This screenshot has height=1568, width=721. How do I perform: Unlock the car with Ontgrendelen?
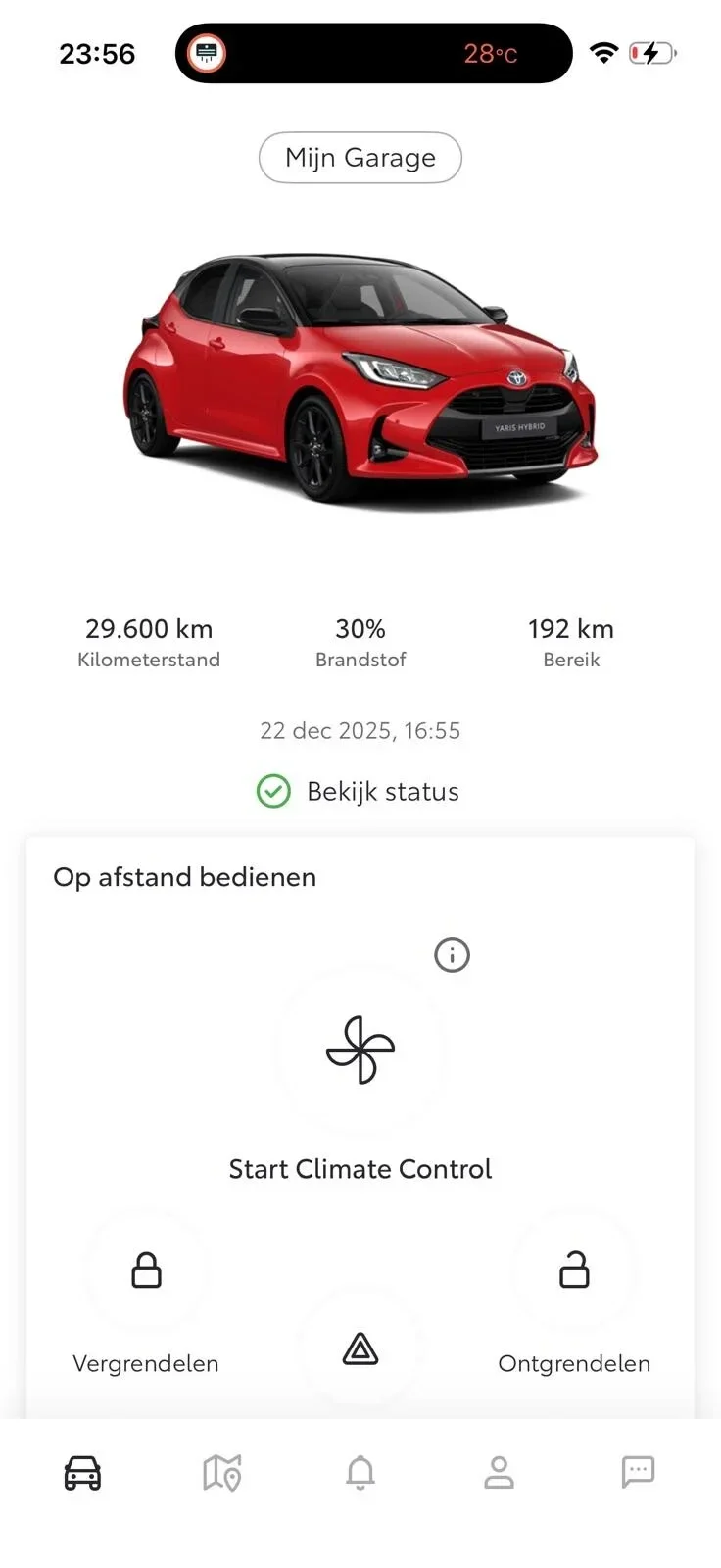point(574,1270)
